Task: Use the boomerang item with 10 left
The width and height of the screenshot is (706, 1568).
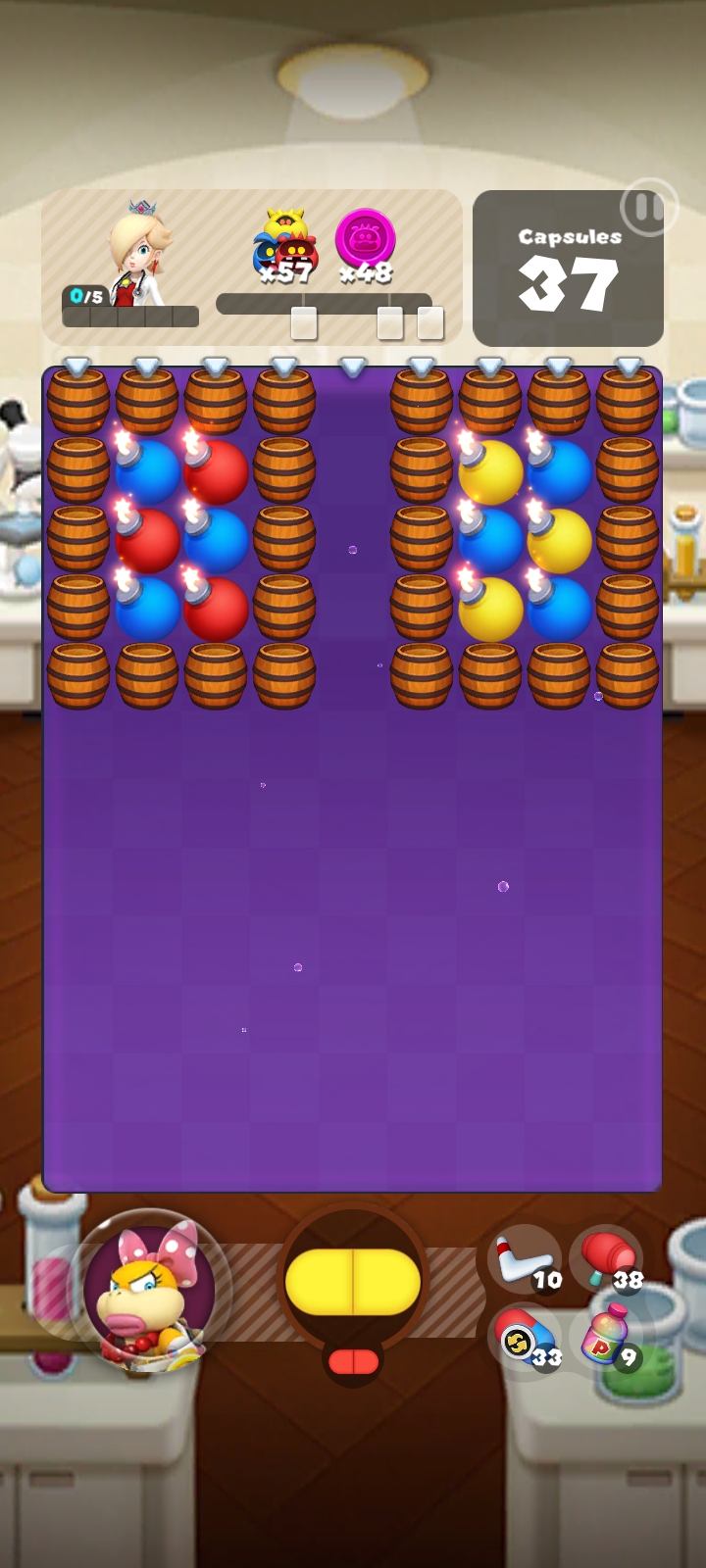Action: coord(526,1262)
